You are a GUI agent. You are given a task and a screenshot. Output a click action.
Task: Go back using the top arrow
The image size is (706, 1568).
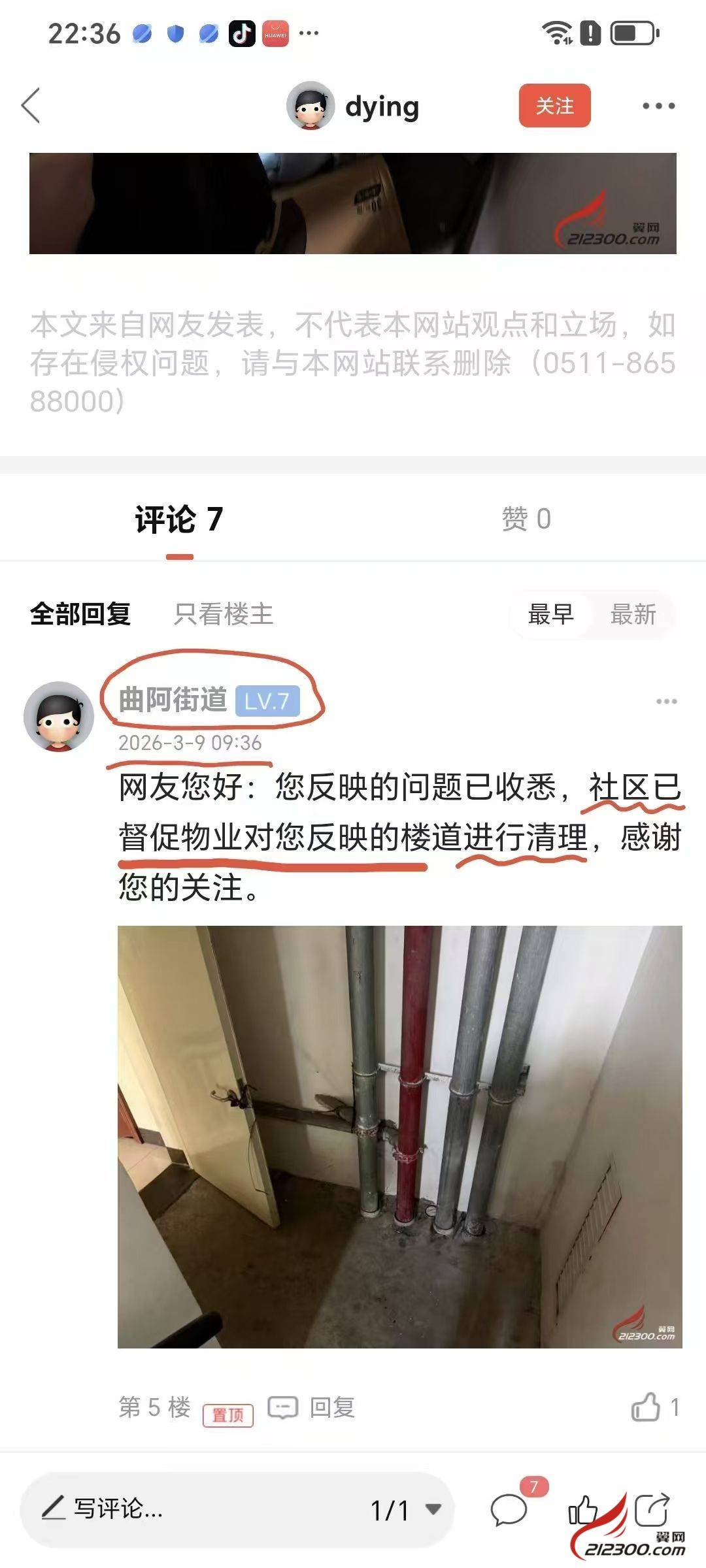(x=31, y=106)
